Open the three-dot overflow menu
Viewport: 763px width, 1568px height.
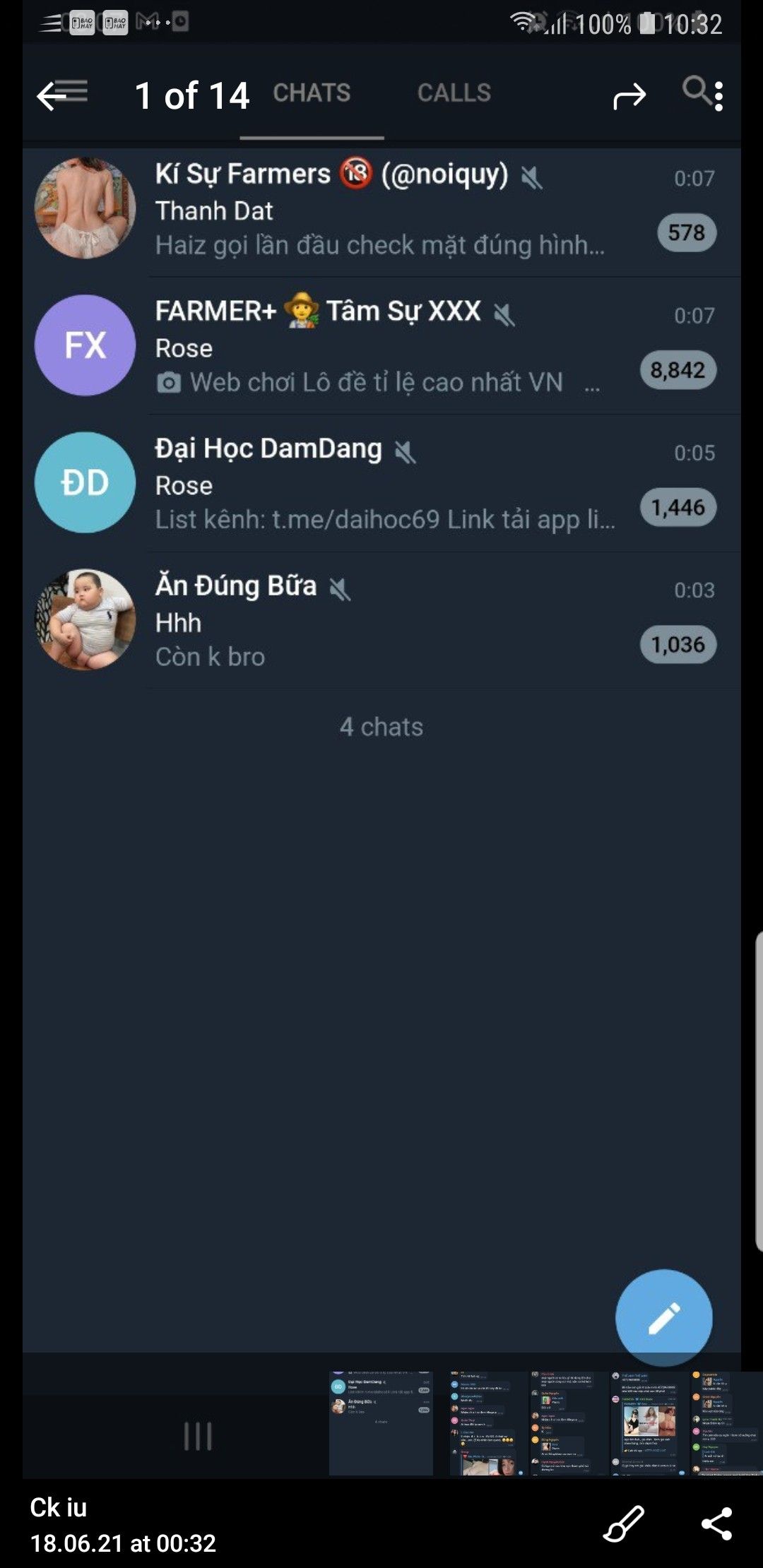click(718, 96)
